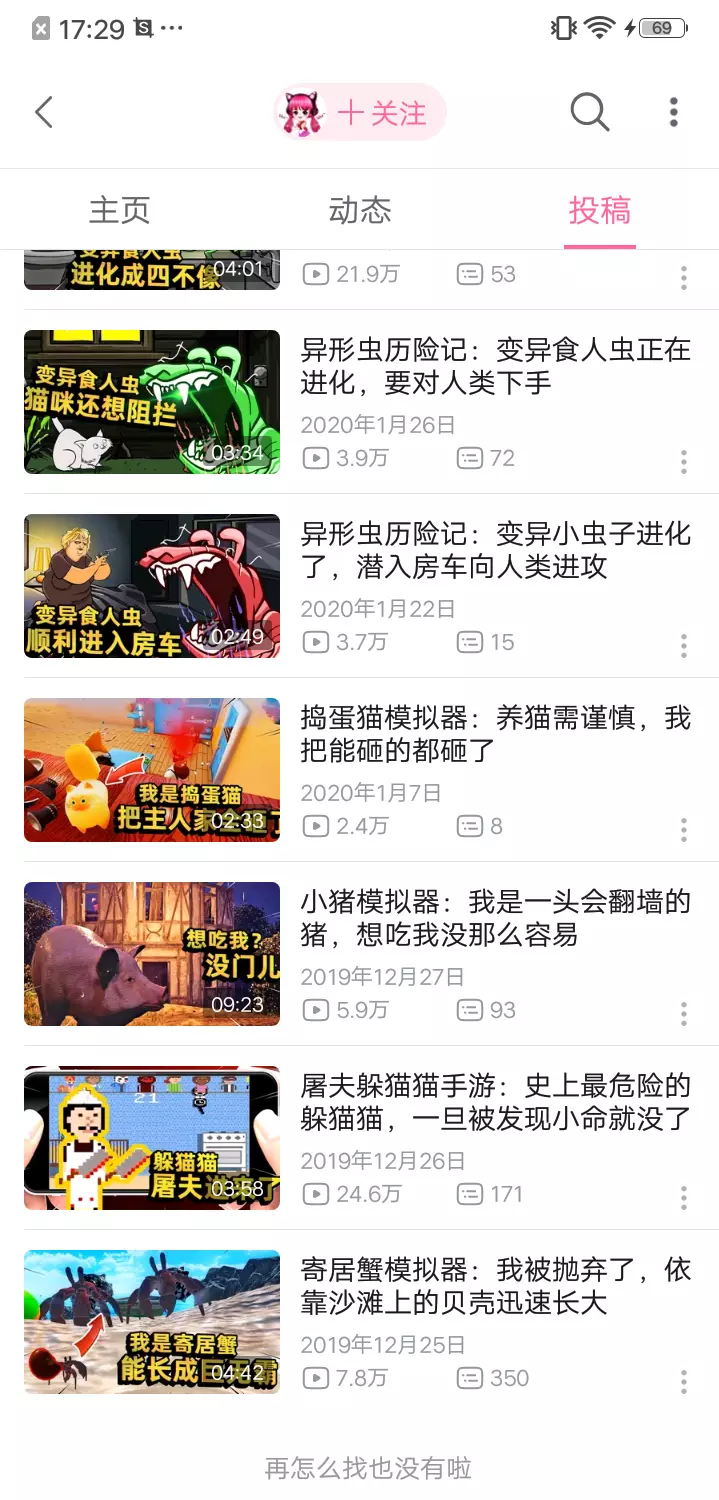Show more options for 捣蛋猫模拟器 video
This screenshot has height=1500, width=719.
684,829
